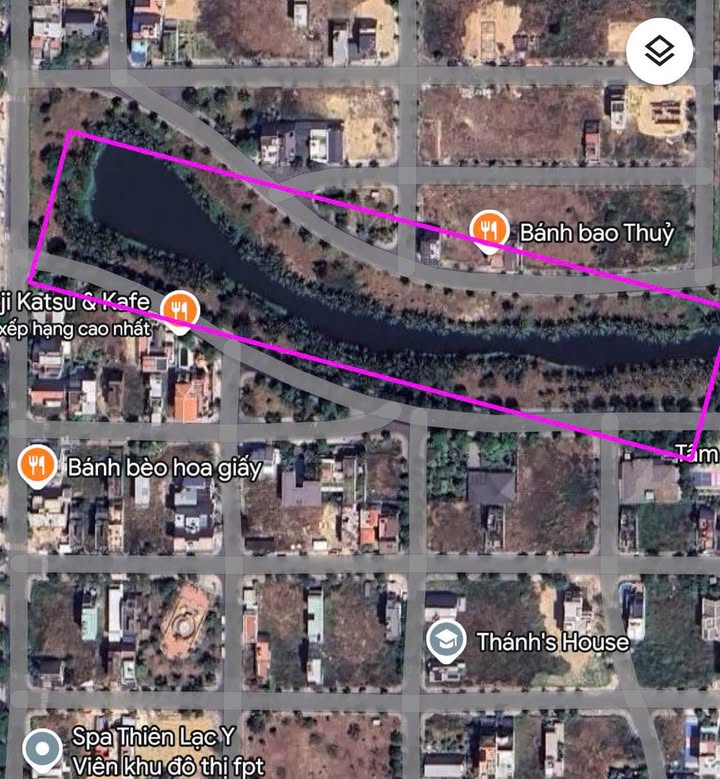Open the map layers button
The image size is (720, 779).
point(659,50)
